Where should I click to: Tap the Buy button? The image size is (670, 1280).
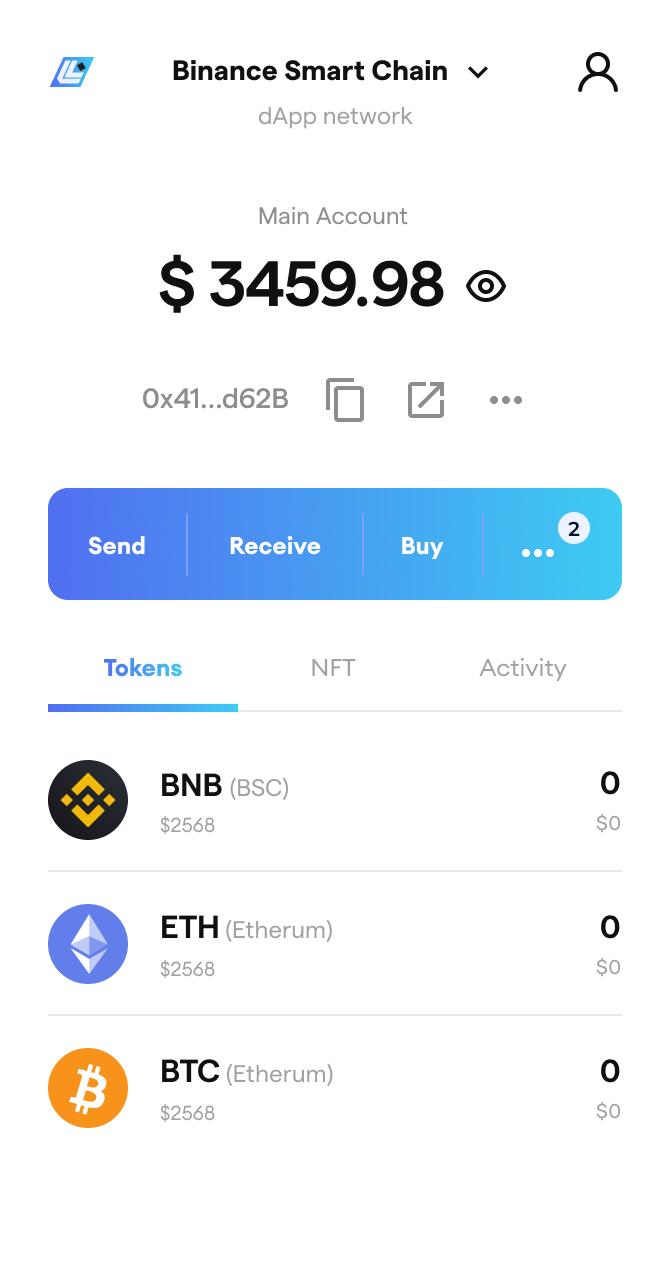tap(422, 545)
